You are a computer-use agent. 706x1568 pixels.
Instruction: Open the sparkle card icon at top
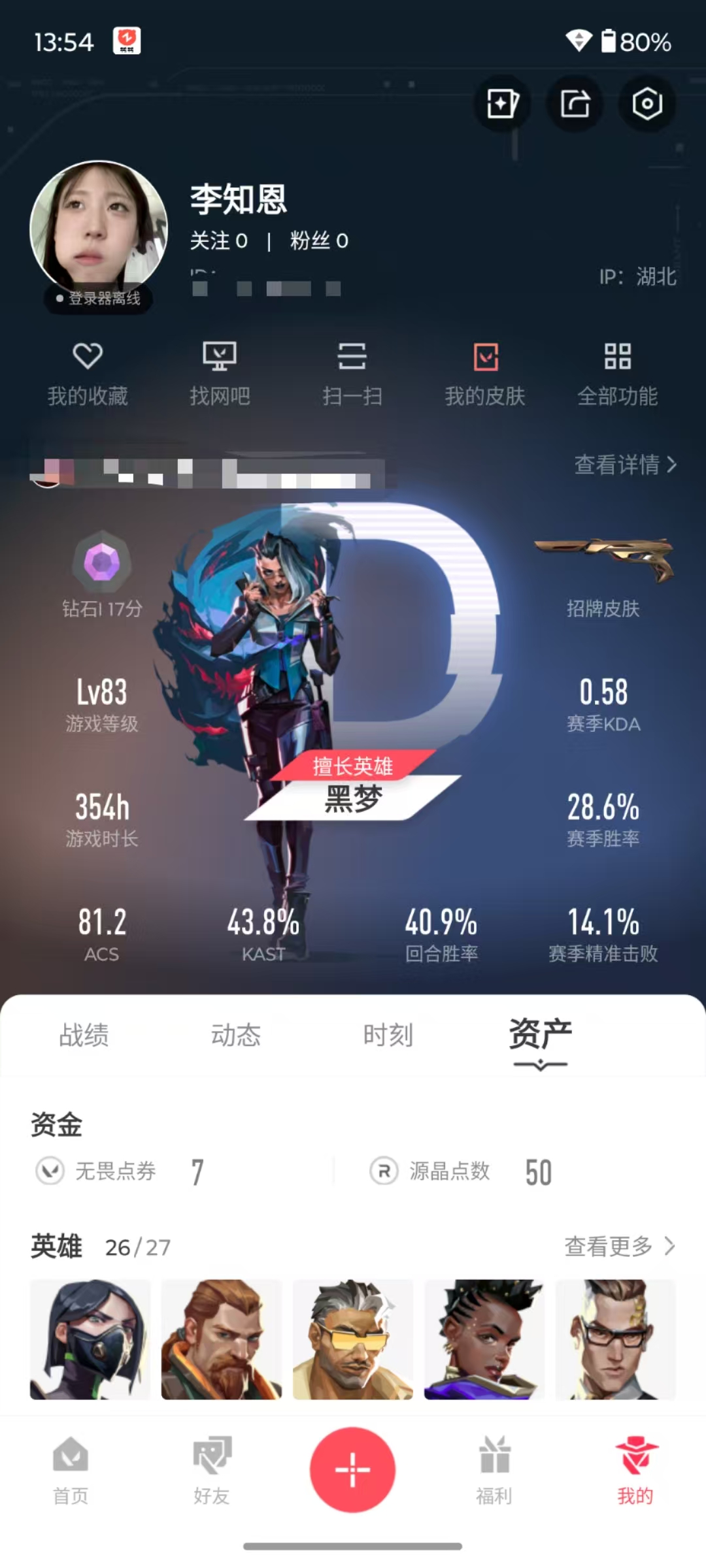[502, 103]
